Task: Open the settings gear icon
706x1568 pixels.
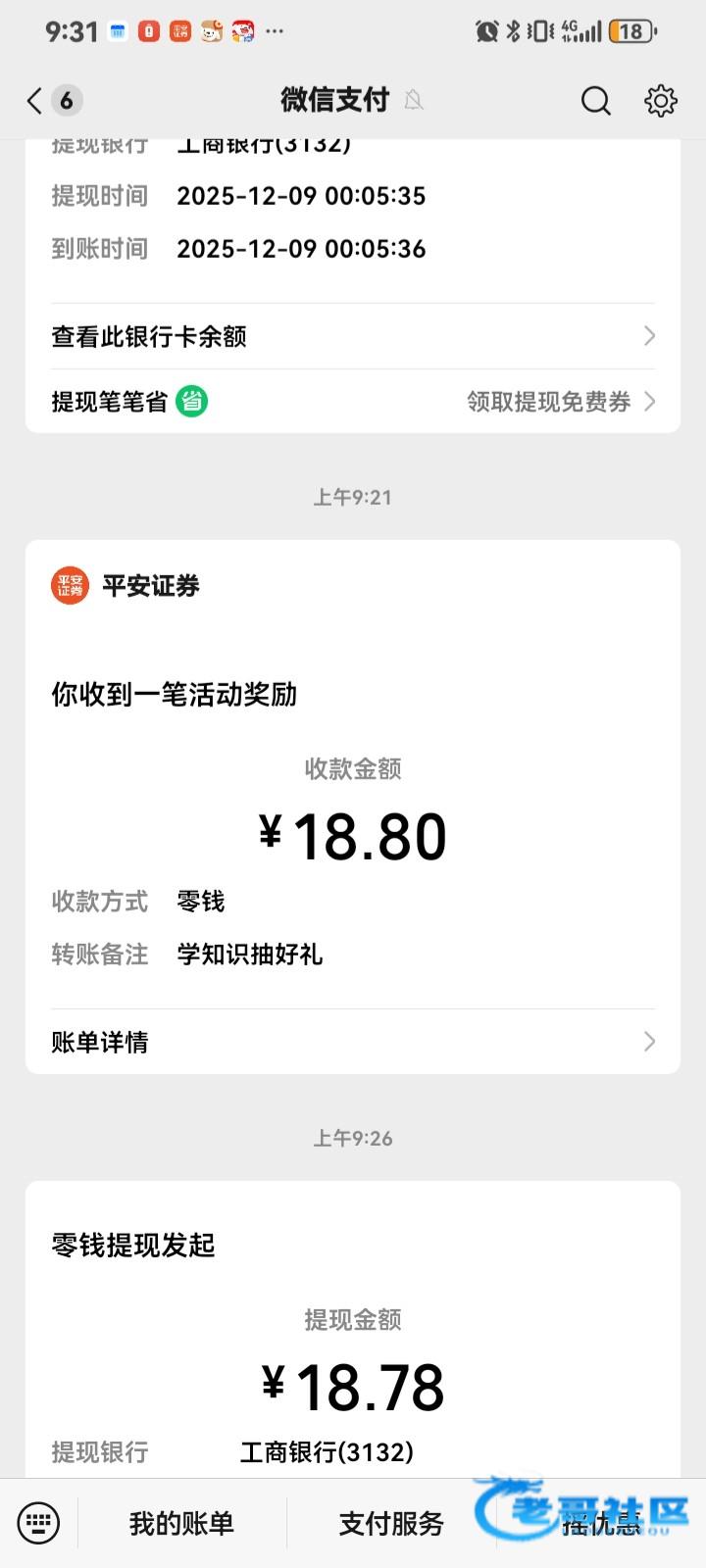Action: (x=660, y=100)
